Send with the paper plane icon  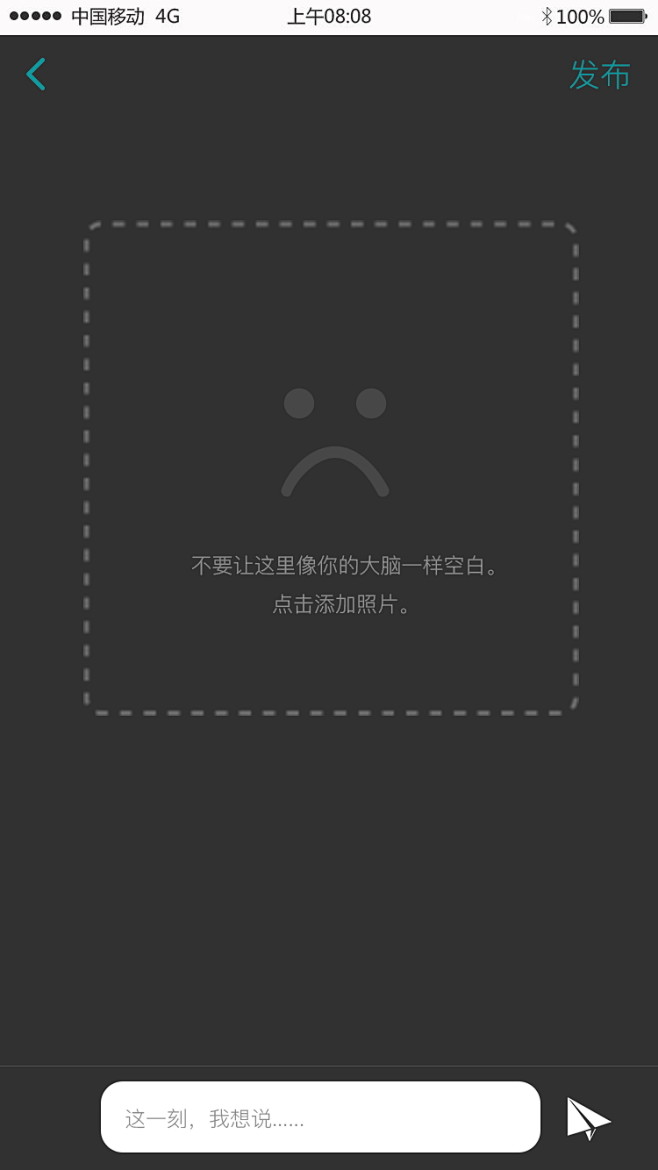click(588, 1118)
